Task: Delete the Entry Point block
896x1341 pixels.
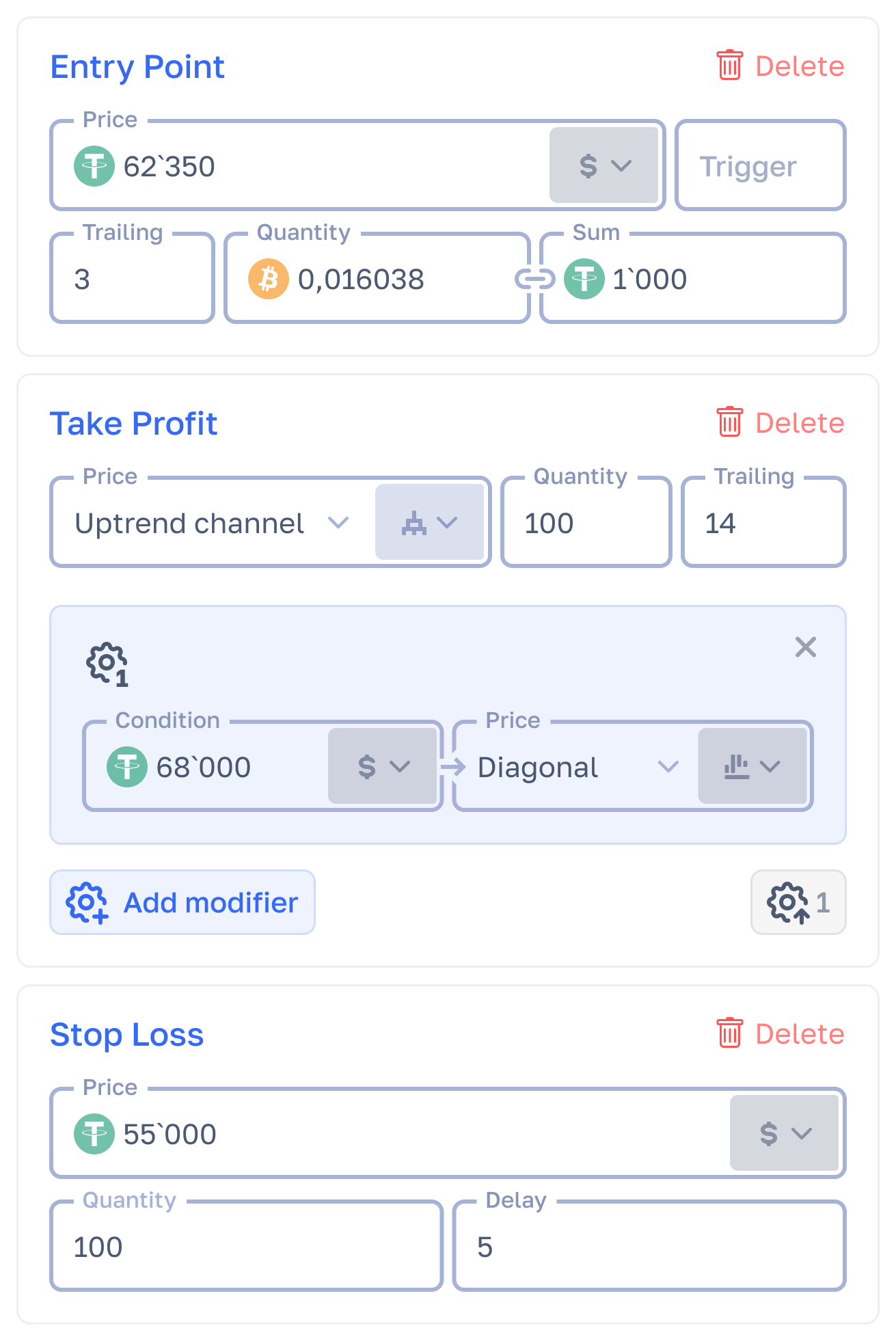Action: click(x=780, y=66)
